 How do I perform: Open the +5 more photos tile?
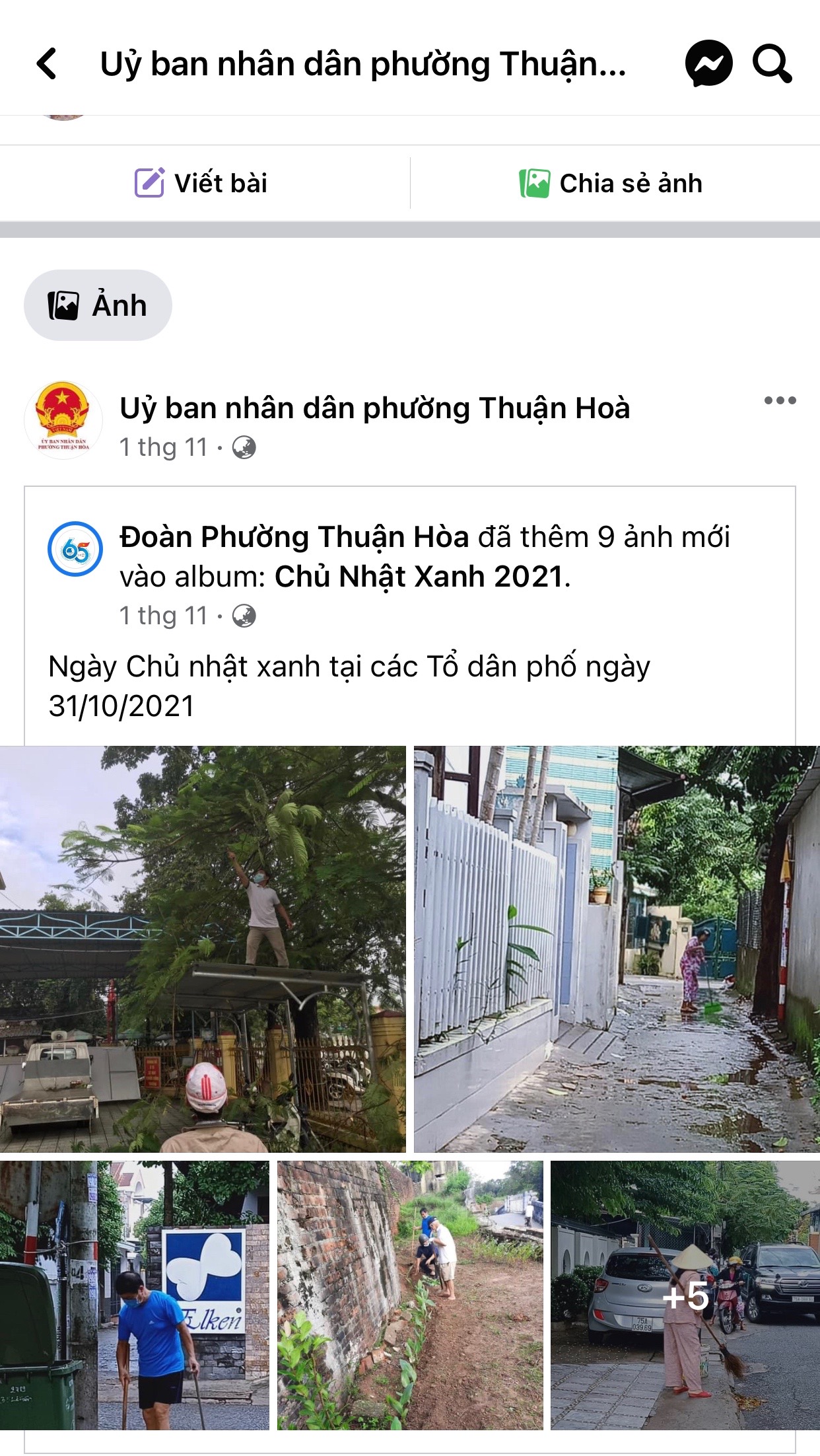pos(685,1295)
